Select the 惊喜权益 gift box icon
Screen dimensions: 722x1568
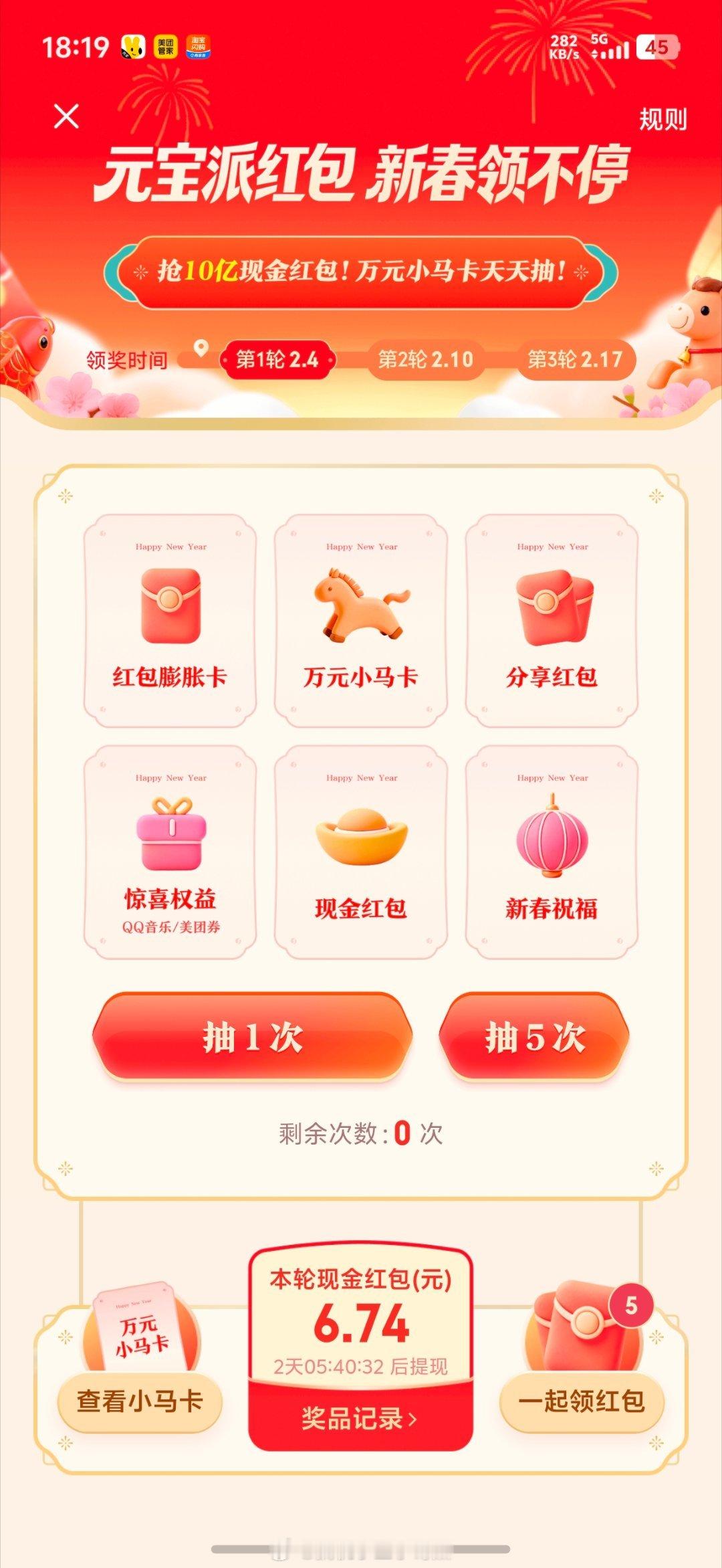tap(172, 836)
